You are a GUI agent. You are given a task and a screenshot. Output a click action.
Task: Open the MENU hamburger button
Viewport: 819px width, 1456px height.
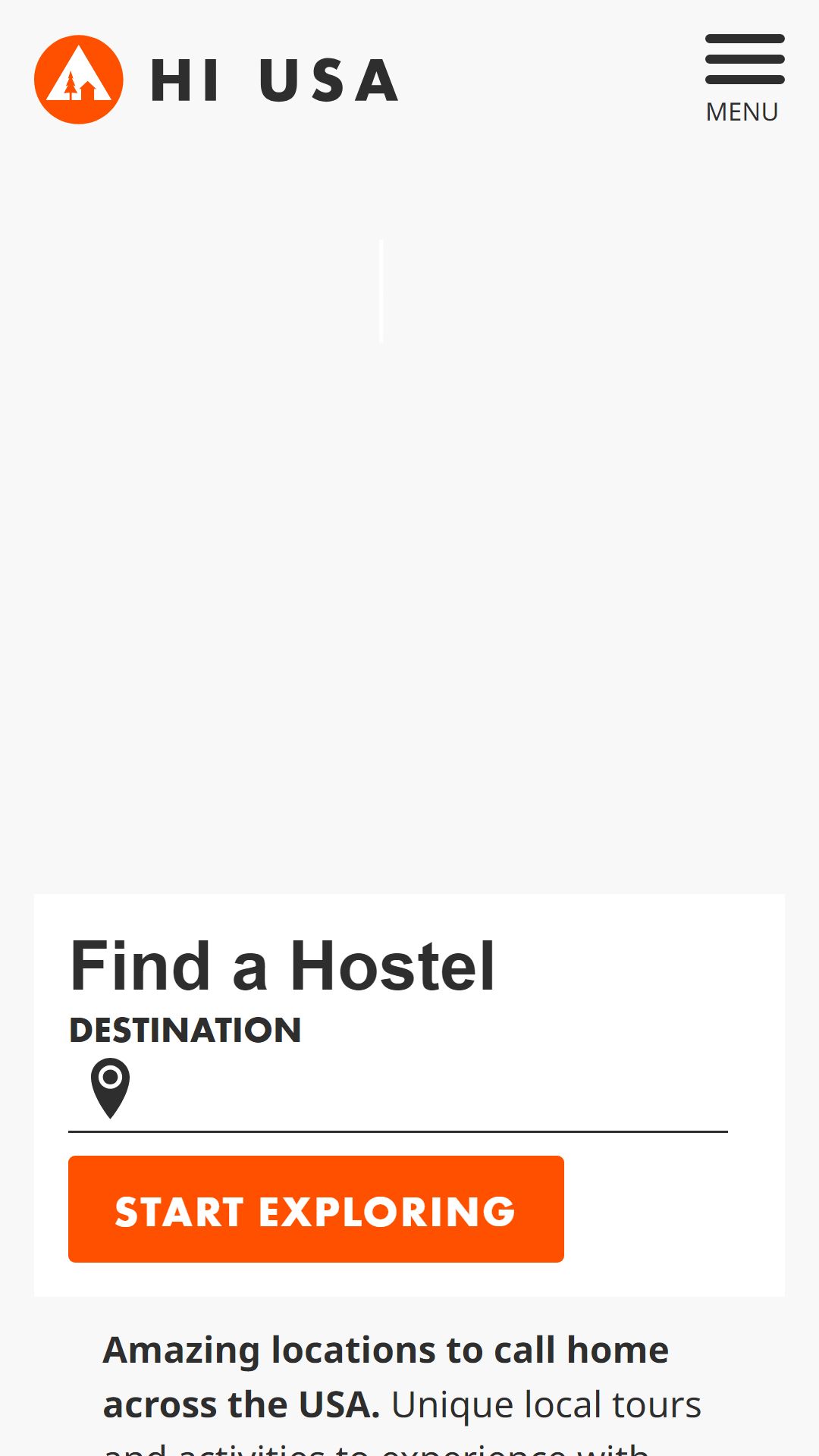(x=745, y=79)
